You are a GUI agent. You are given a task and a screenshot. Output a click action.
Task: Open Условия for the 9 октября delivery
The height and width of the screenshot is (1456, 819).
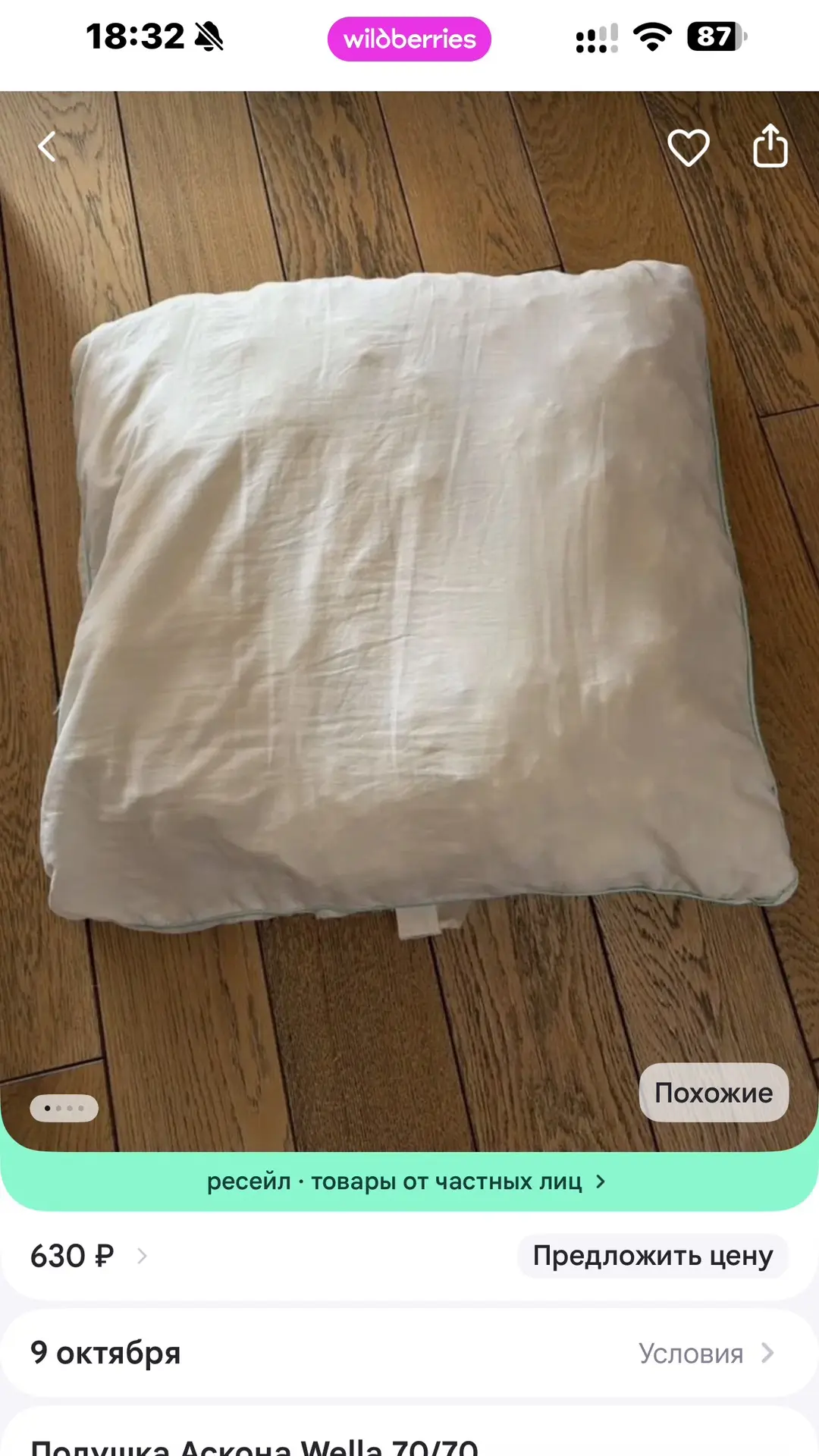pos(706,1354)
